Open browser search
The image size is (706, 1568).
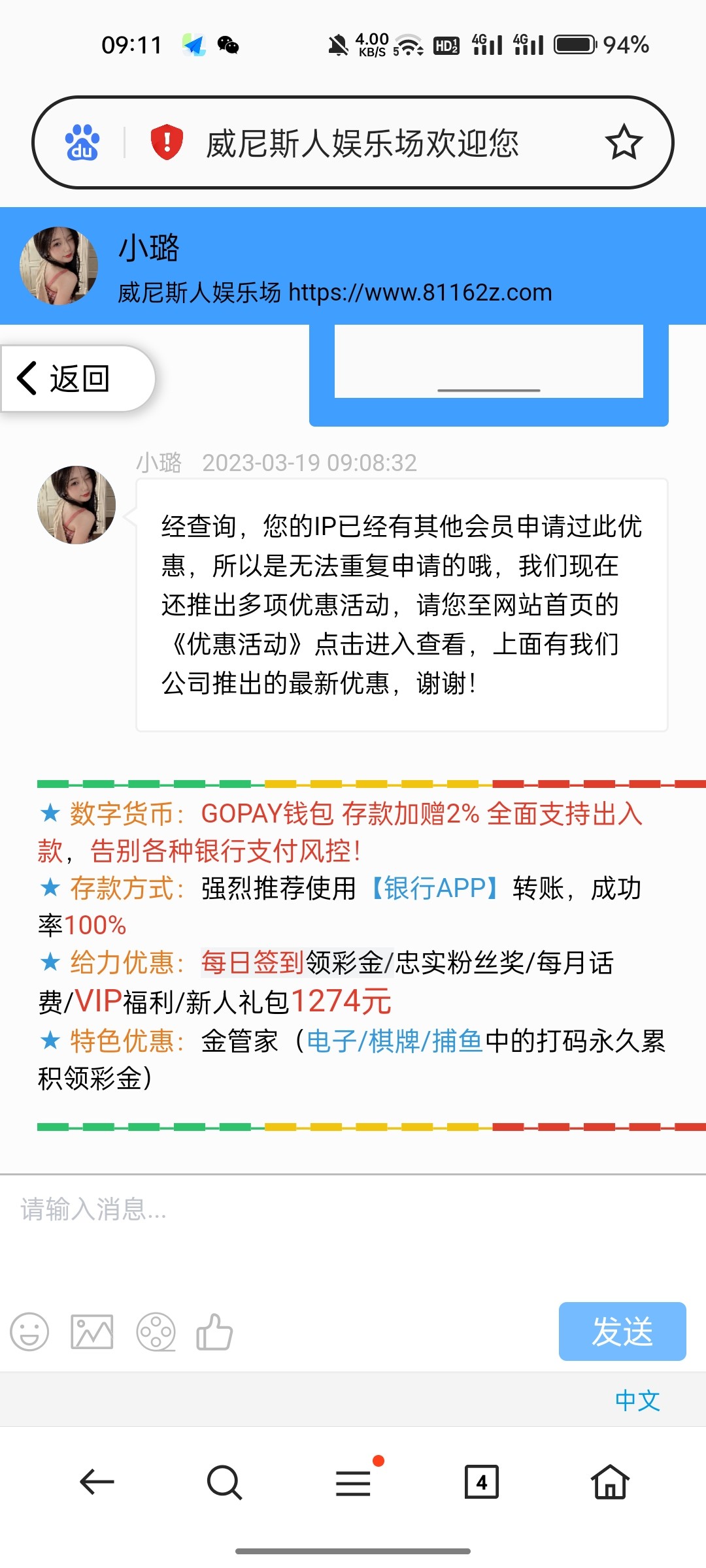click(x=224, y=1482)
